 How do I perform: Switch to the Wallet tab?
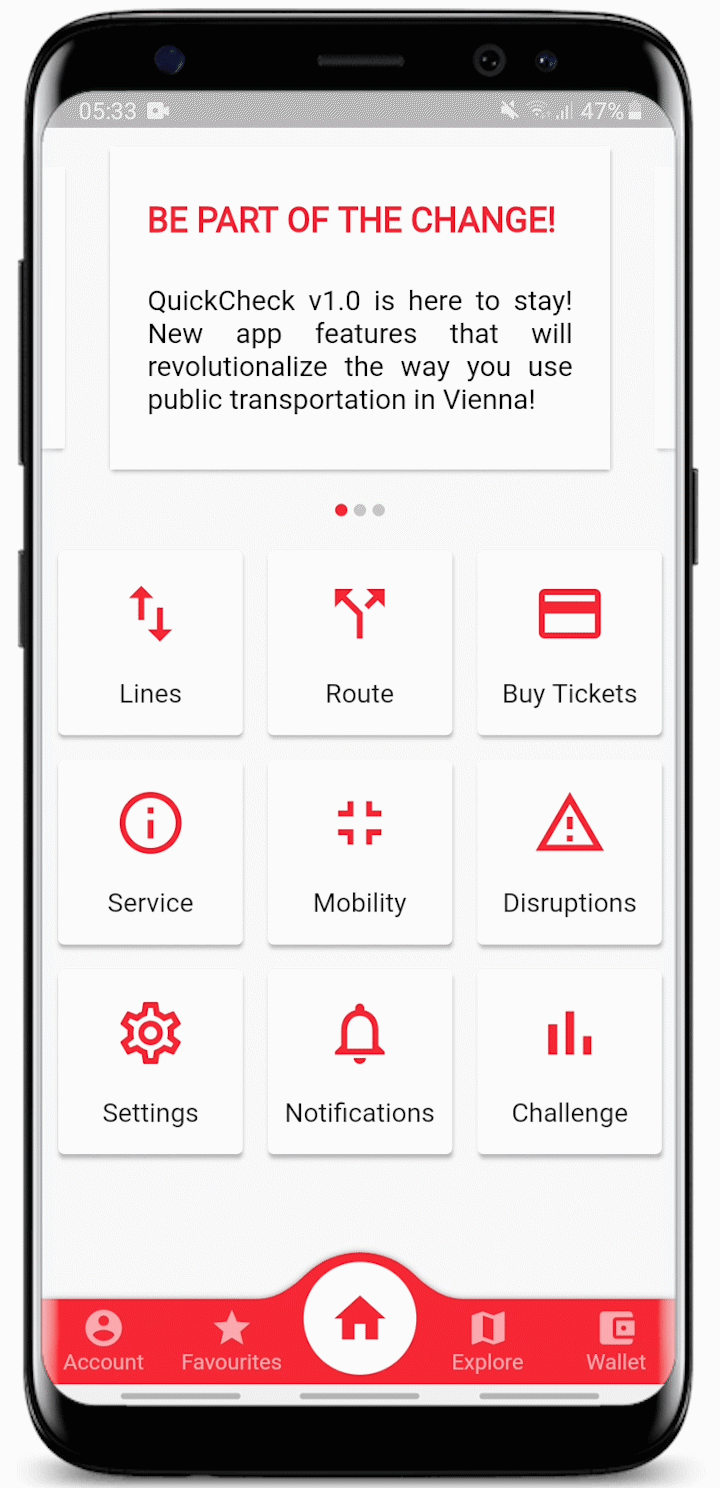pos(616,1342)
